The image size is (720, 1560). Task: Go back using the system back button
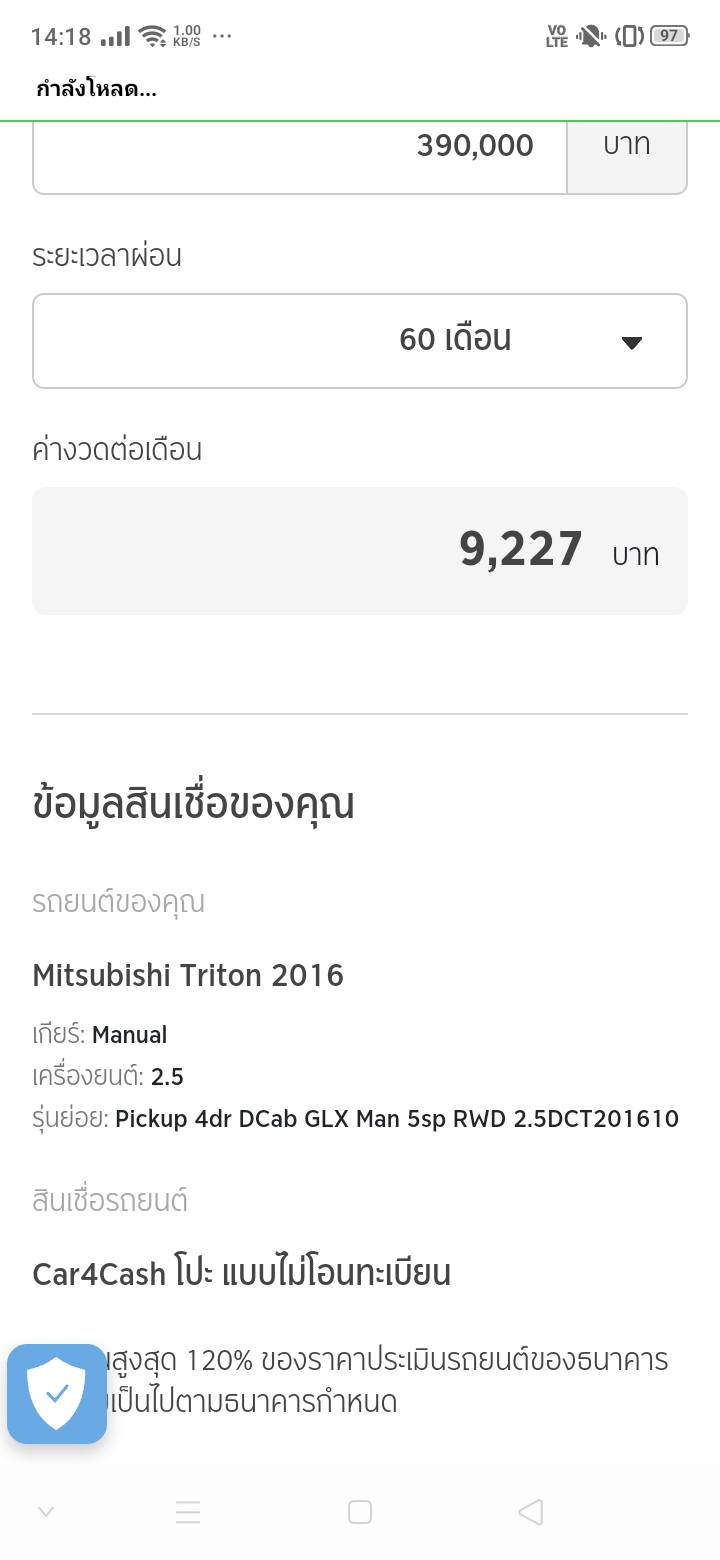pos(531,1512)
